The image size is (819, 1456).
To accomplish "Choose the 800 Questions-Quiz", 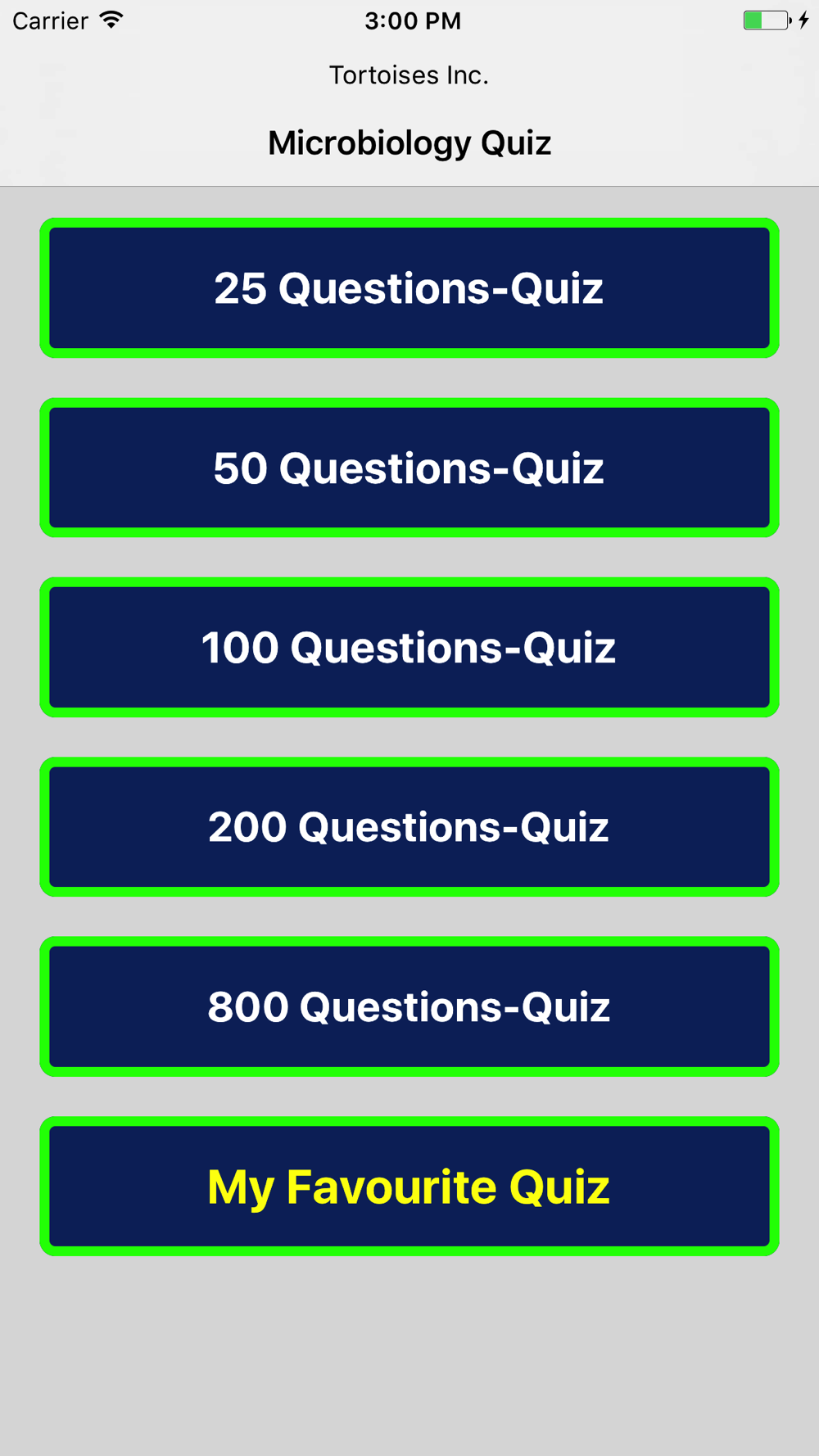I will 409,1006.
